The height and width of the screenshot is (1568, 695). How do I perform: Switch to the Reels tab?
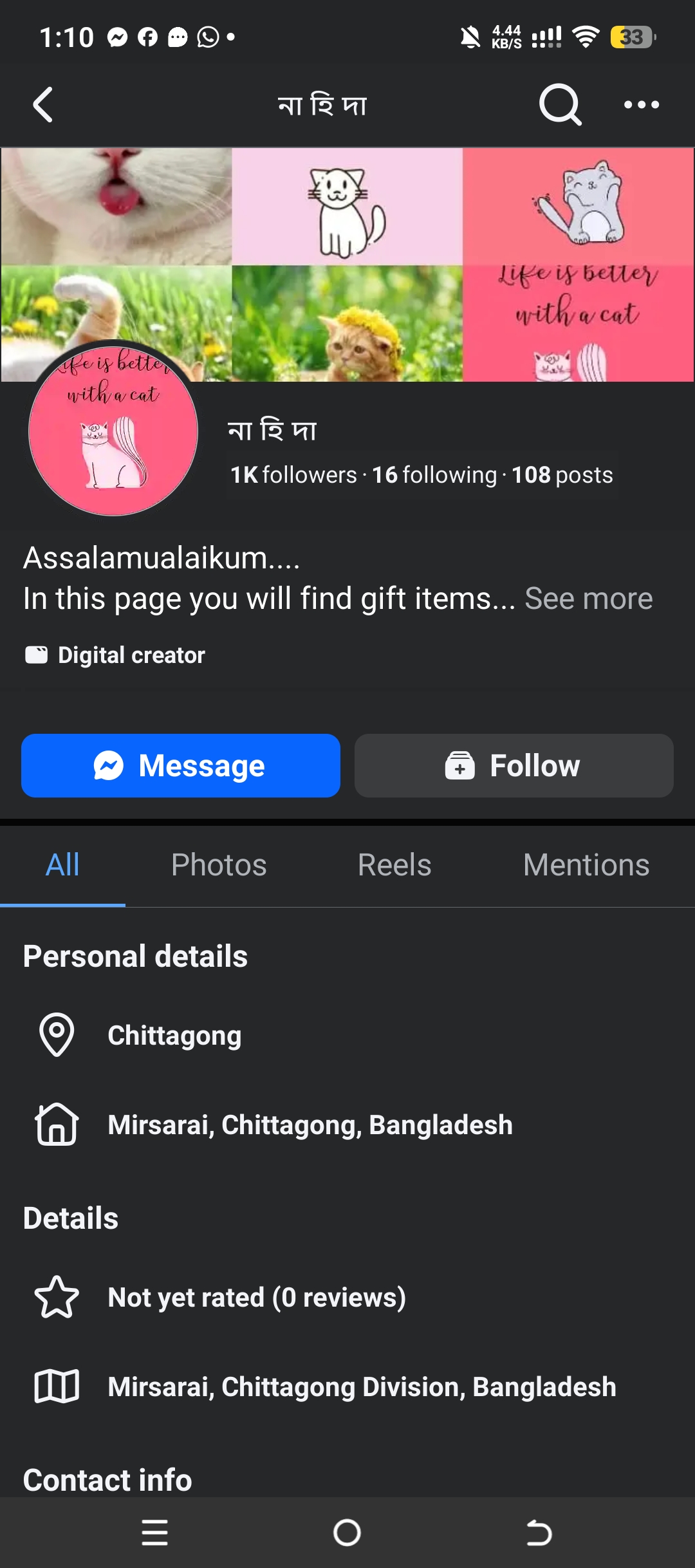pos(394,864)
